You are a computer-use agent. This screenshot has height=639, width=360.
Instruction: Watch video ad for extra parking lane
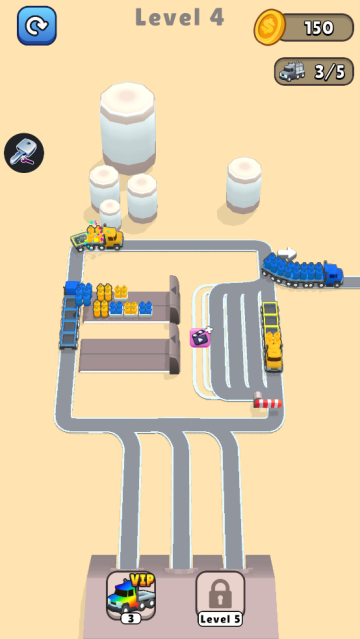(x=200, y=337)
